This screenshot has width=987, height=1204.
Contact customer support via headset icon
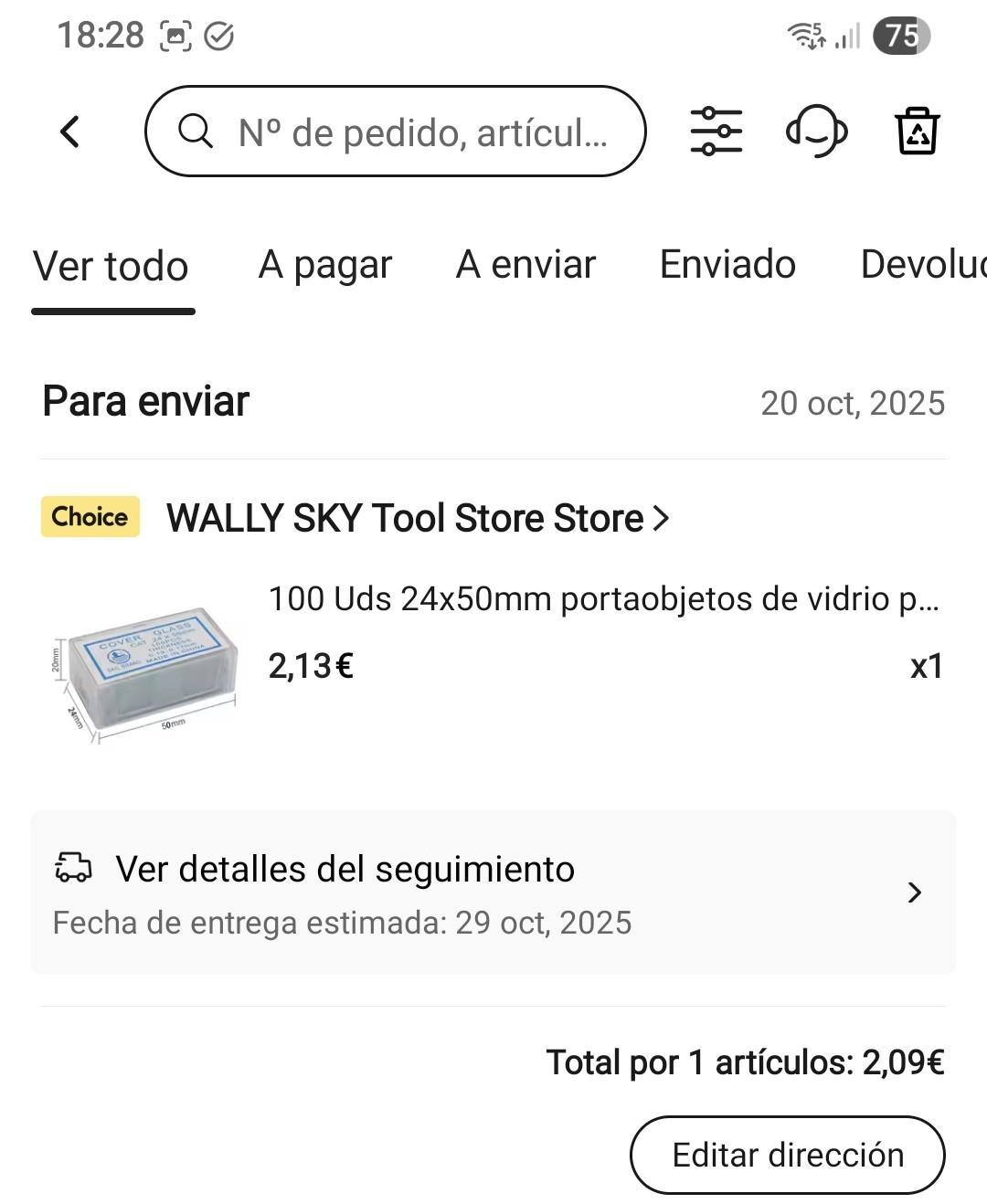(816, 132)
